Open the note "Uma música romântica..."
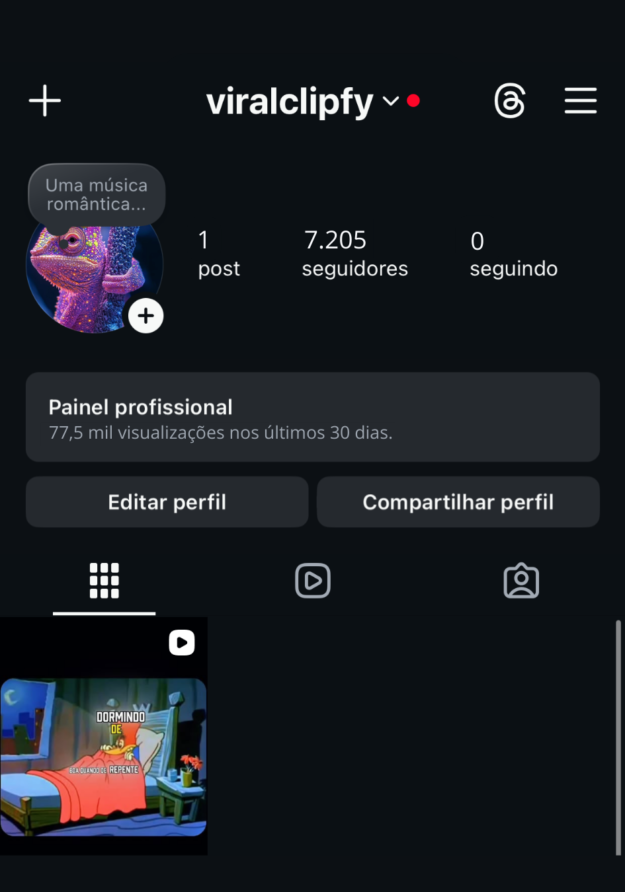Image resolution: width=625 pixels, height=892 pixels. pyautogui.click(x=96, y=194)
